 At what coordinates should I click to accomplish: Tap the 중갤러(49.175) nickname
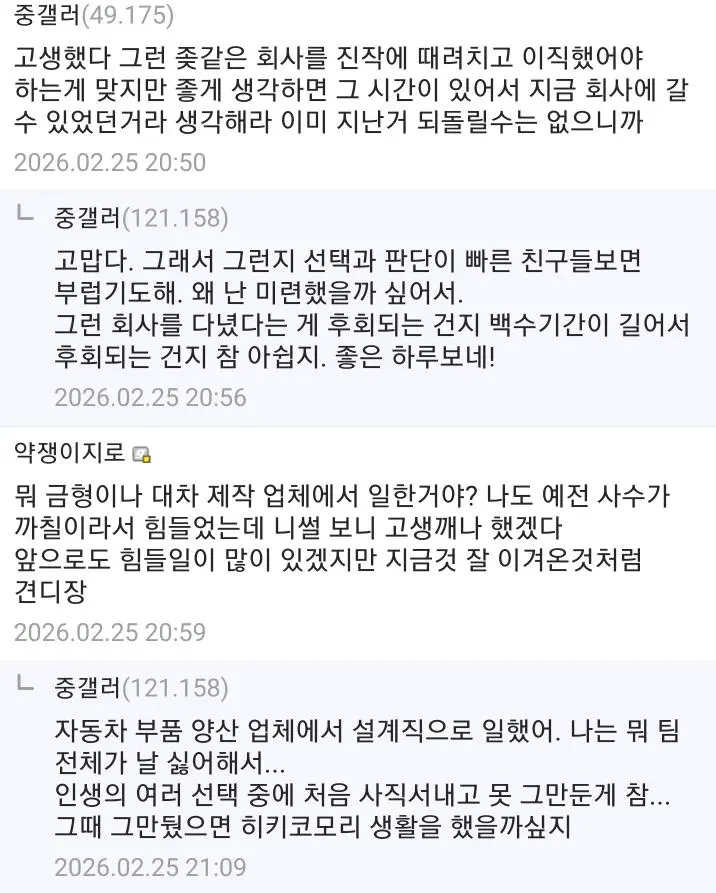click(x=95, y=15)
